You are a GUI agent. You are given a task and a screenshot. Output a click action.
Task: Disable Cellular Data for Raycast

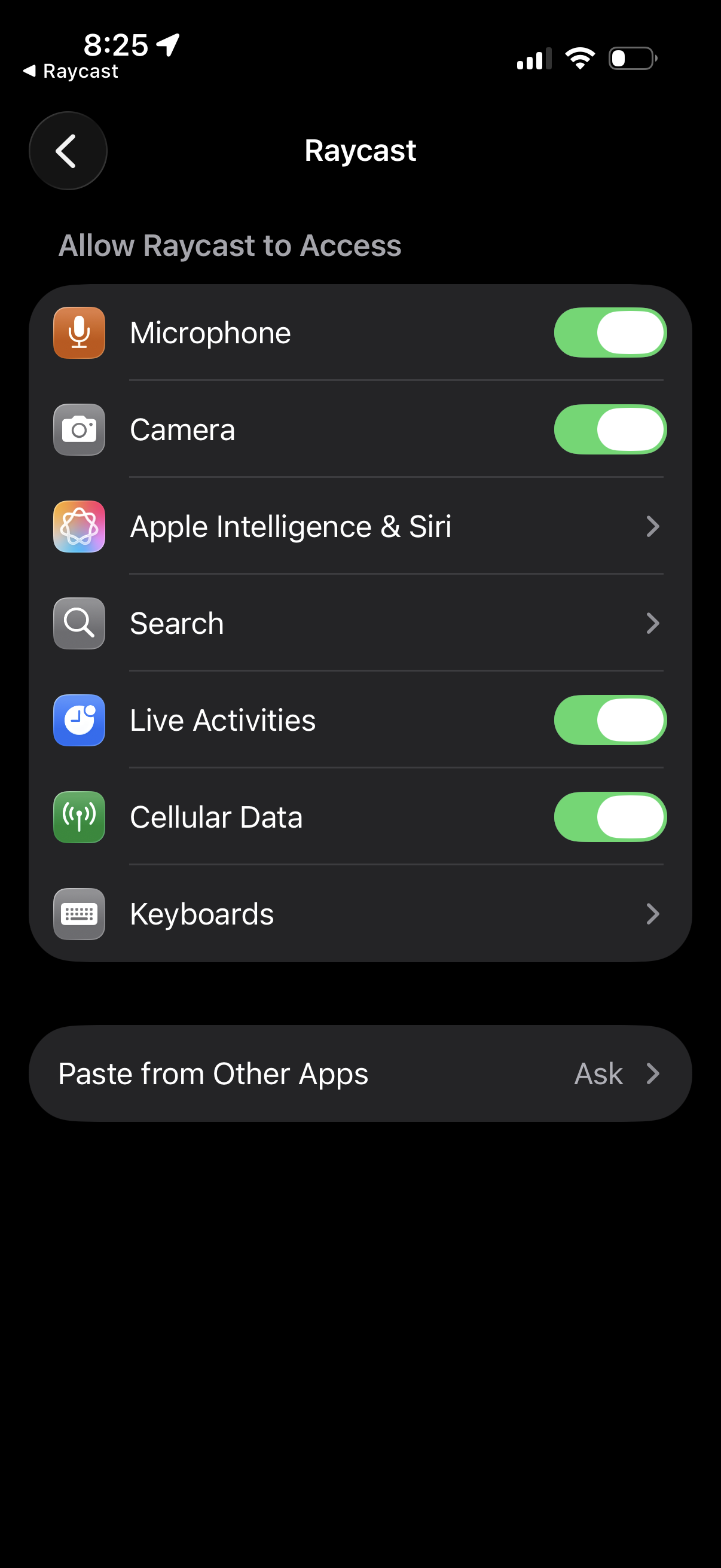coord(610,817)
